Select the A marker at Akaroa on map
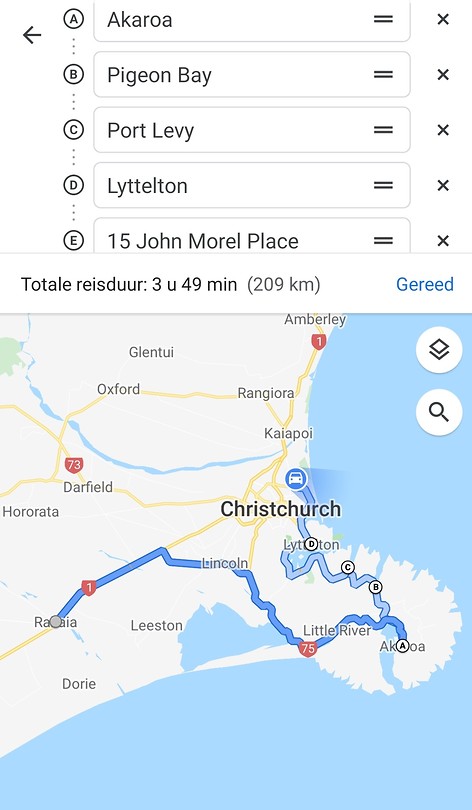 point(402,646)
